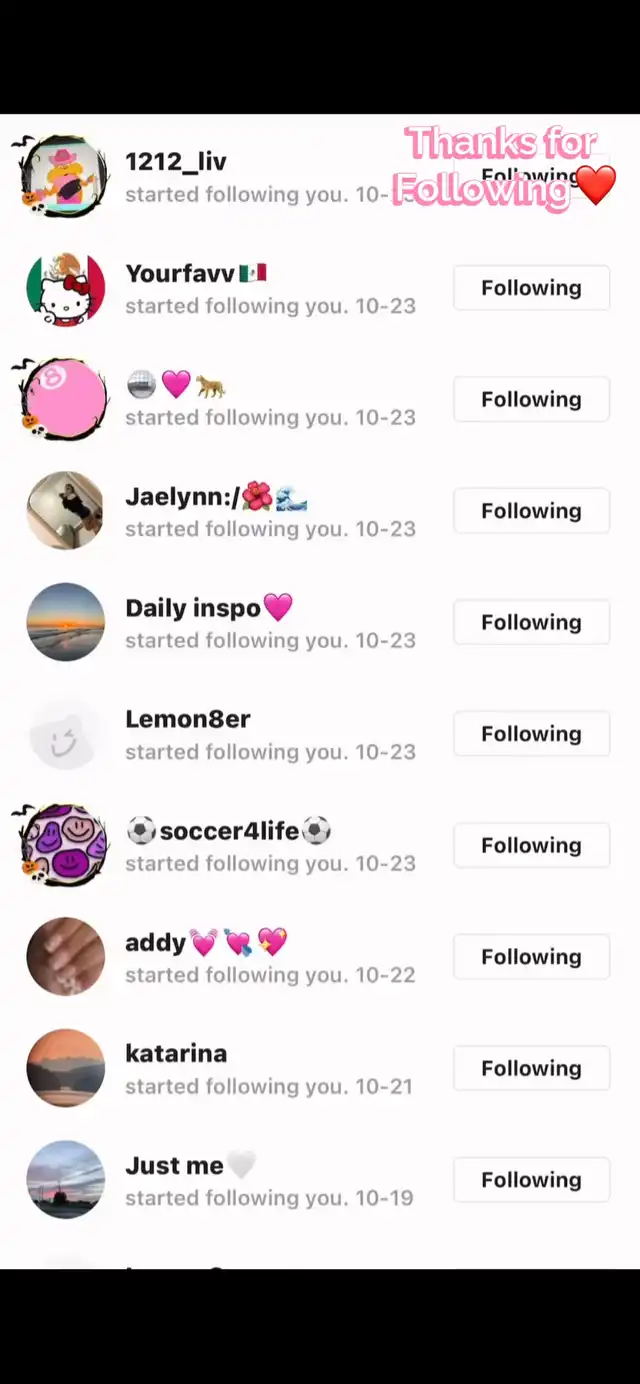
Task: Tap the Following button beside Jaelynn:/
Action: coord(531,511)
